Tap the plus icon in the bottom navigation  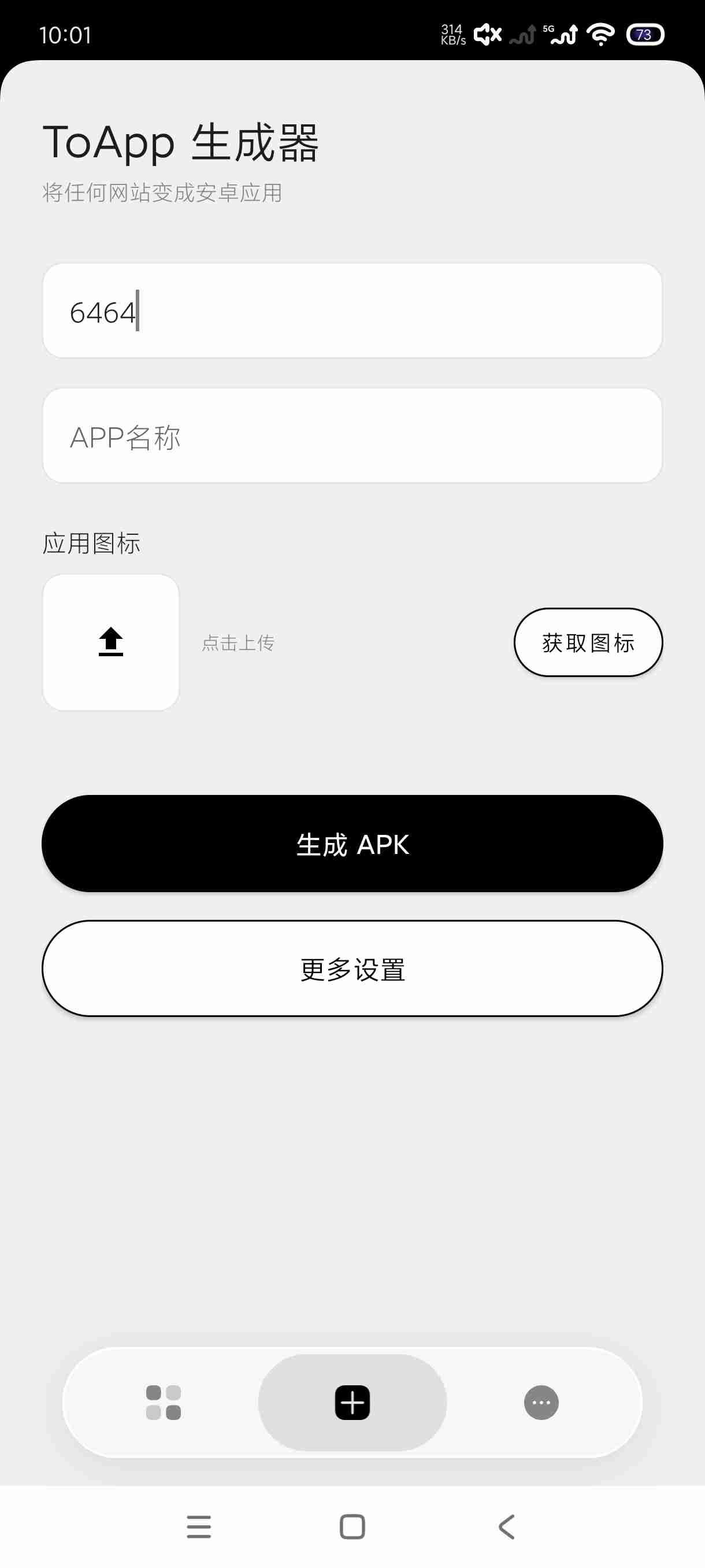(351, 1403)
